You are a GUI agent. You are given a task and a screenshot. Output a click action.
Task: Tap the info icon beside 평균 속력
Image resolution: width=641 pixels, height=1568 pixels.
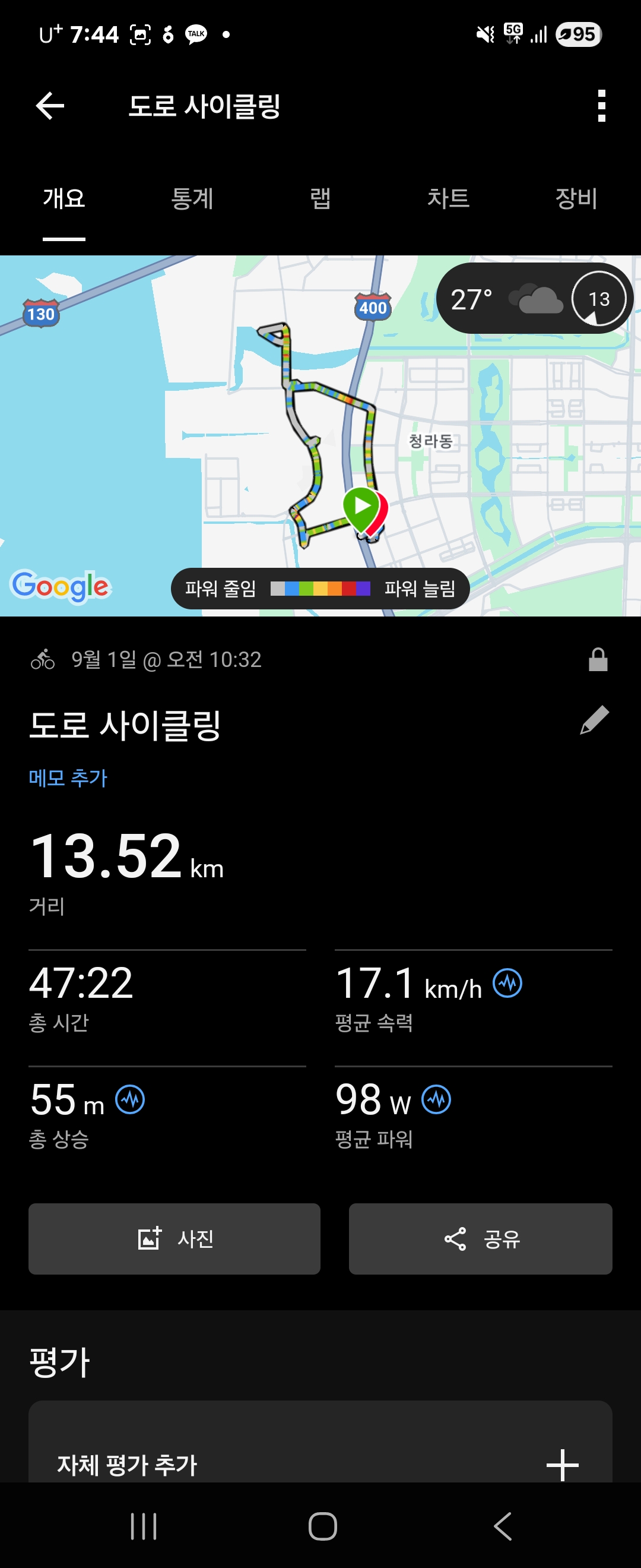[x=507, y=983]
